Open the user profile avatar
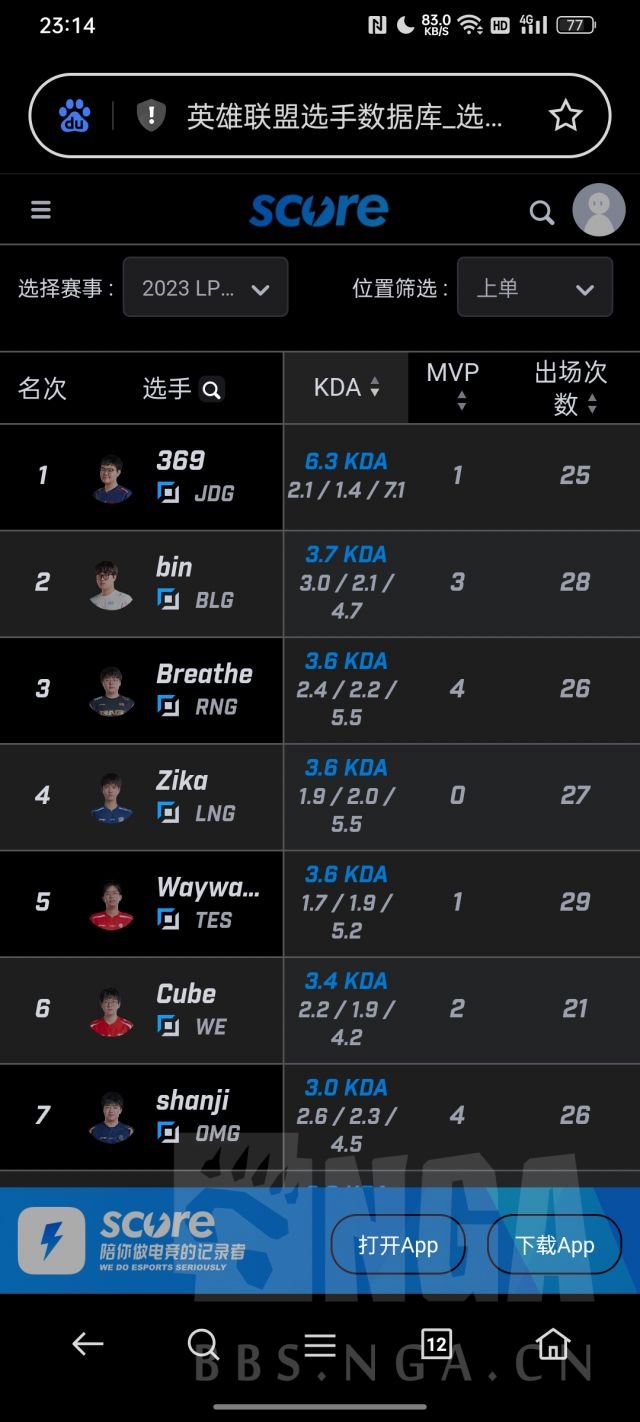The height and width of the screenshot is (1422, 640). (598, 210)
